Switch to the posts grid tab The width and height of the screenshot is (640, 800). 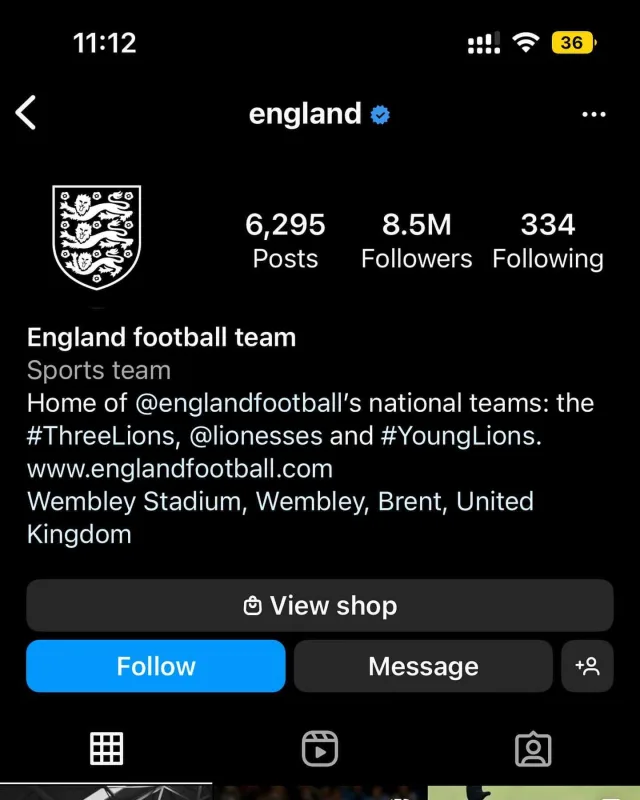(107, 748)
